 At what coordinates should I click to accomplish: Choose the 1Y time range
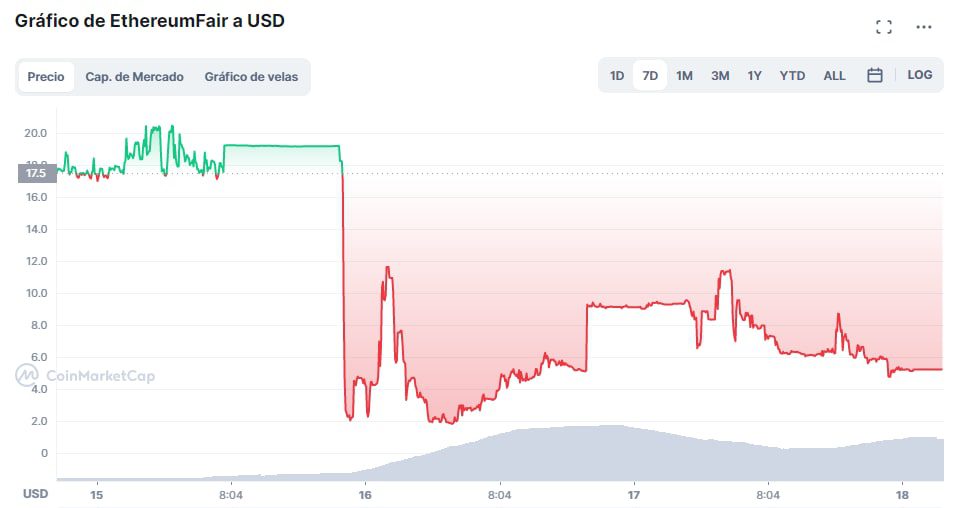pyautogui.click(x=754, y=76)
